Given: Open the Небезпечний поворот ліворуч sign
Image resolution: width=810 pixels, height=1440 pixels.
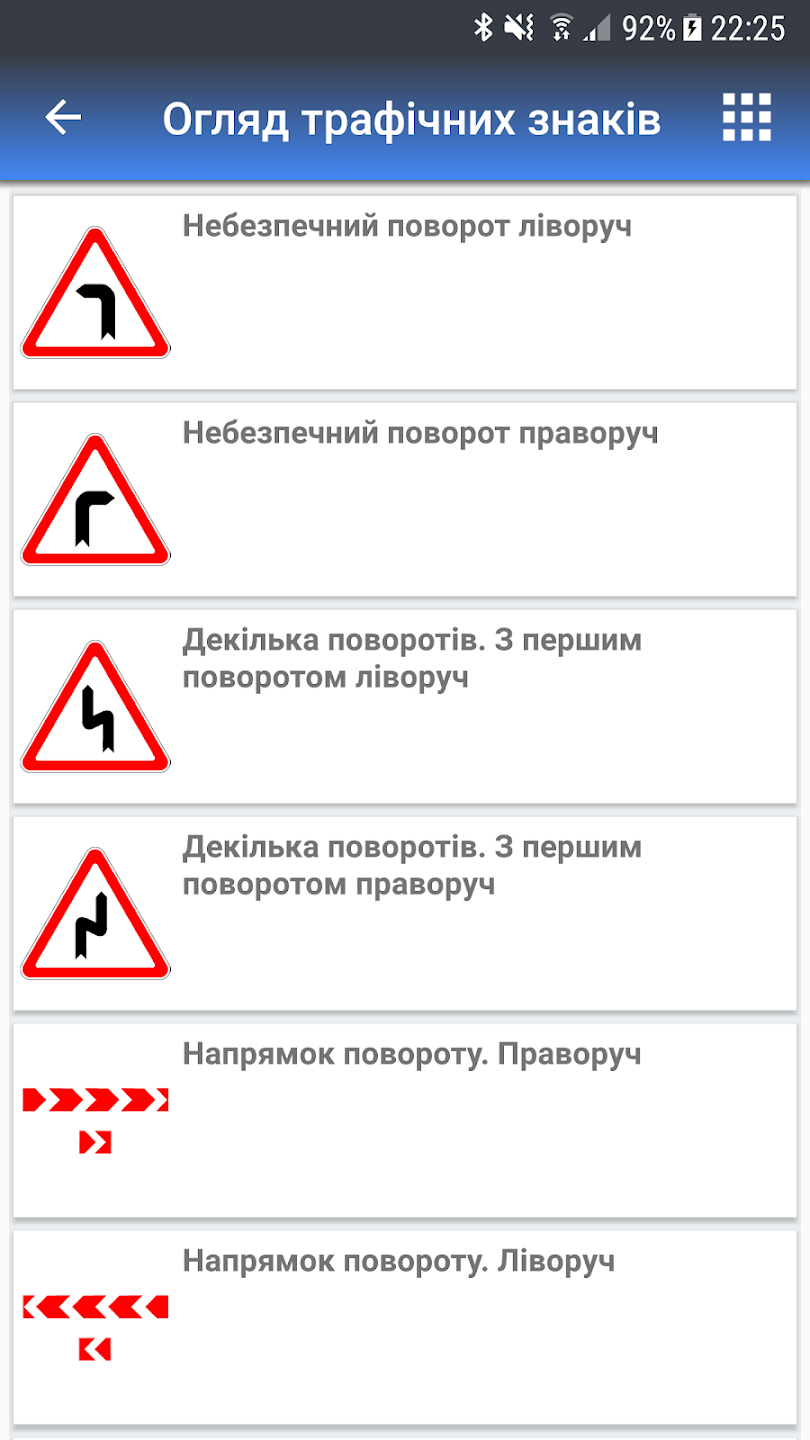Looking at the screenshot, I should click(405, 292).
